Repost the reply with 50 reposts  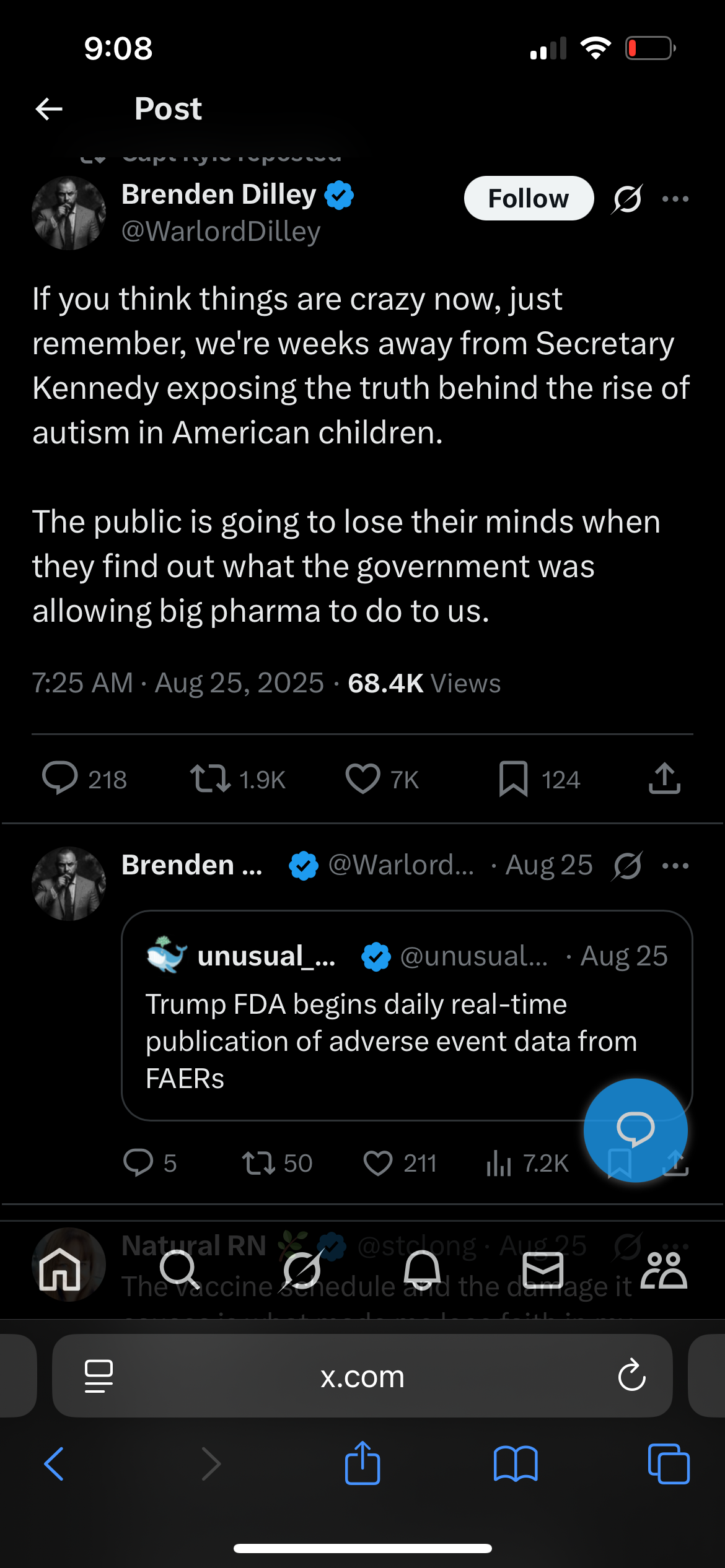(x=258, y=1163)
